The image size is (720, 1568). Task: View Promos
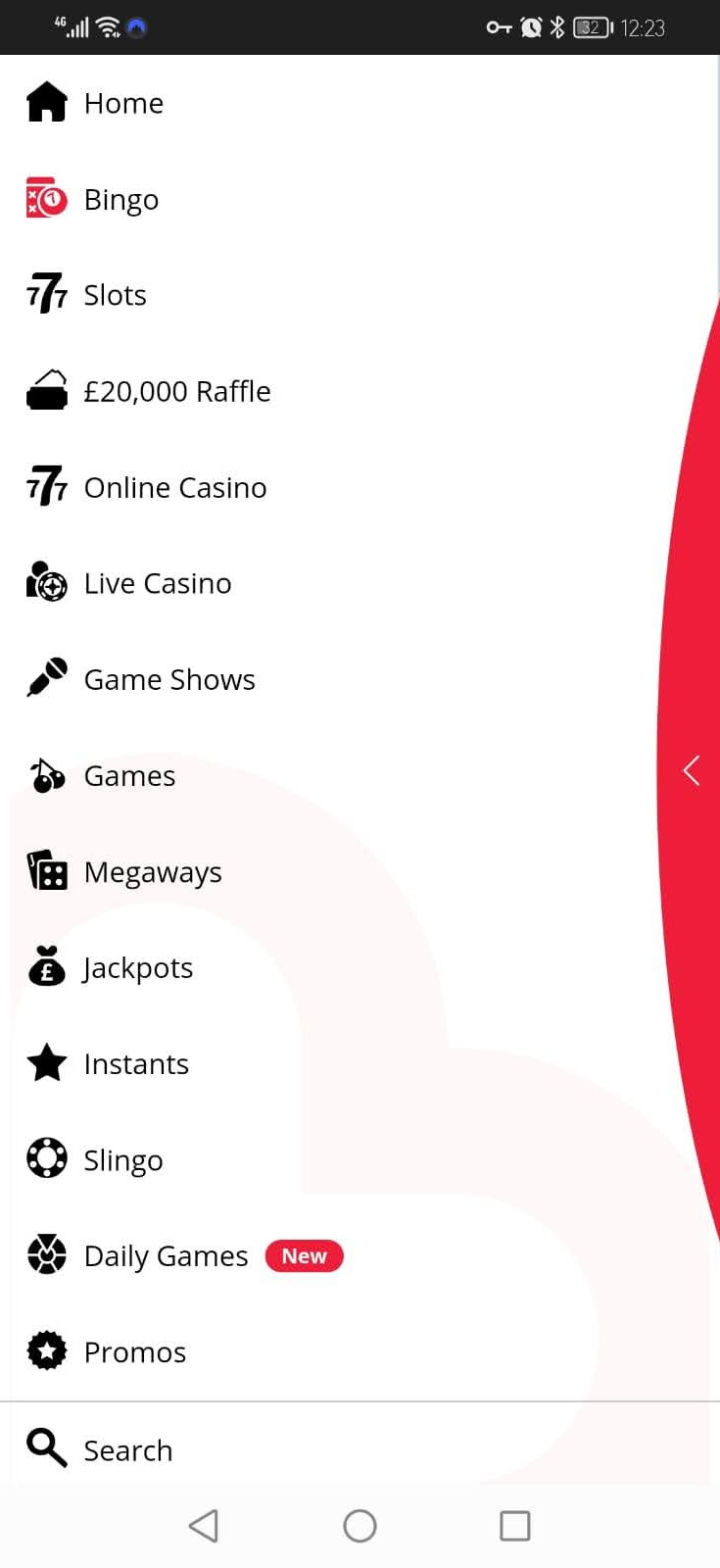[134, 1351]
